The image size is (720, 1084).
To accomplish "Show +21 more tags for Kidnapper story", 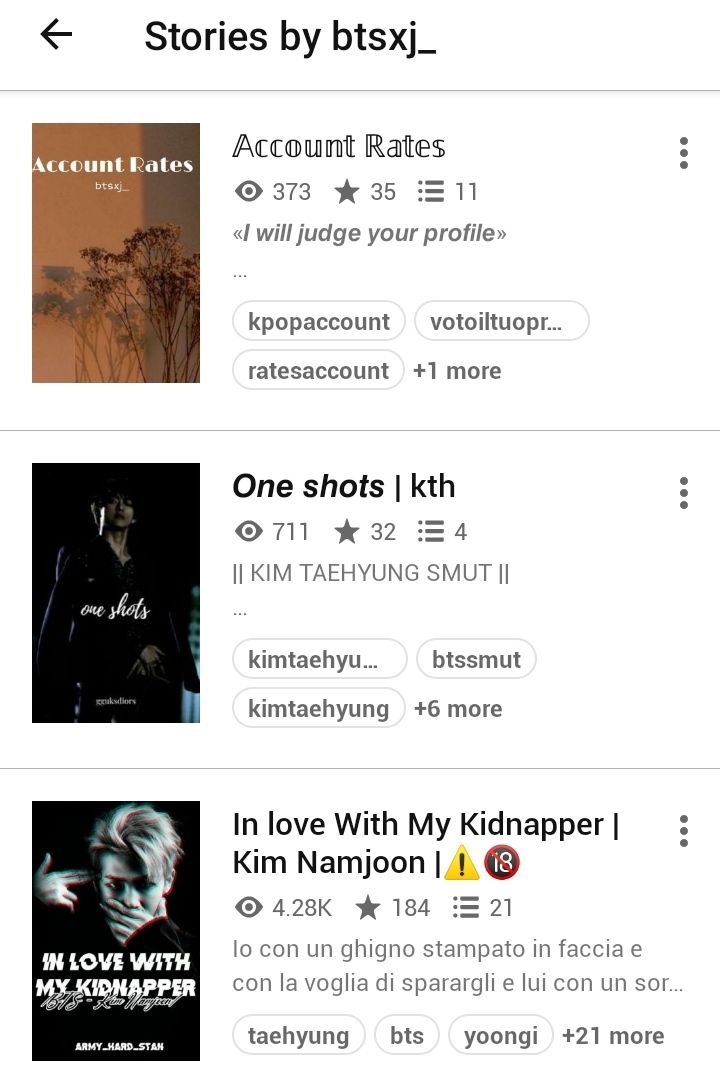I will point(613,1036).
